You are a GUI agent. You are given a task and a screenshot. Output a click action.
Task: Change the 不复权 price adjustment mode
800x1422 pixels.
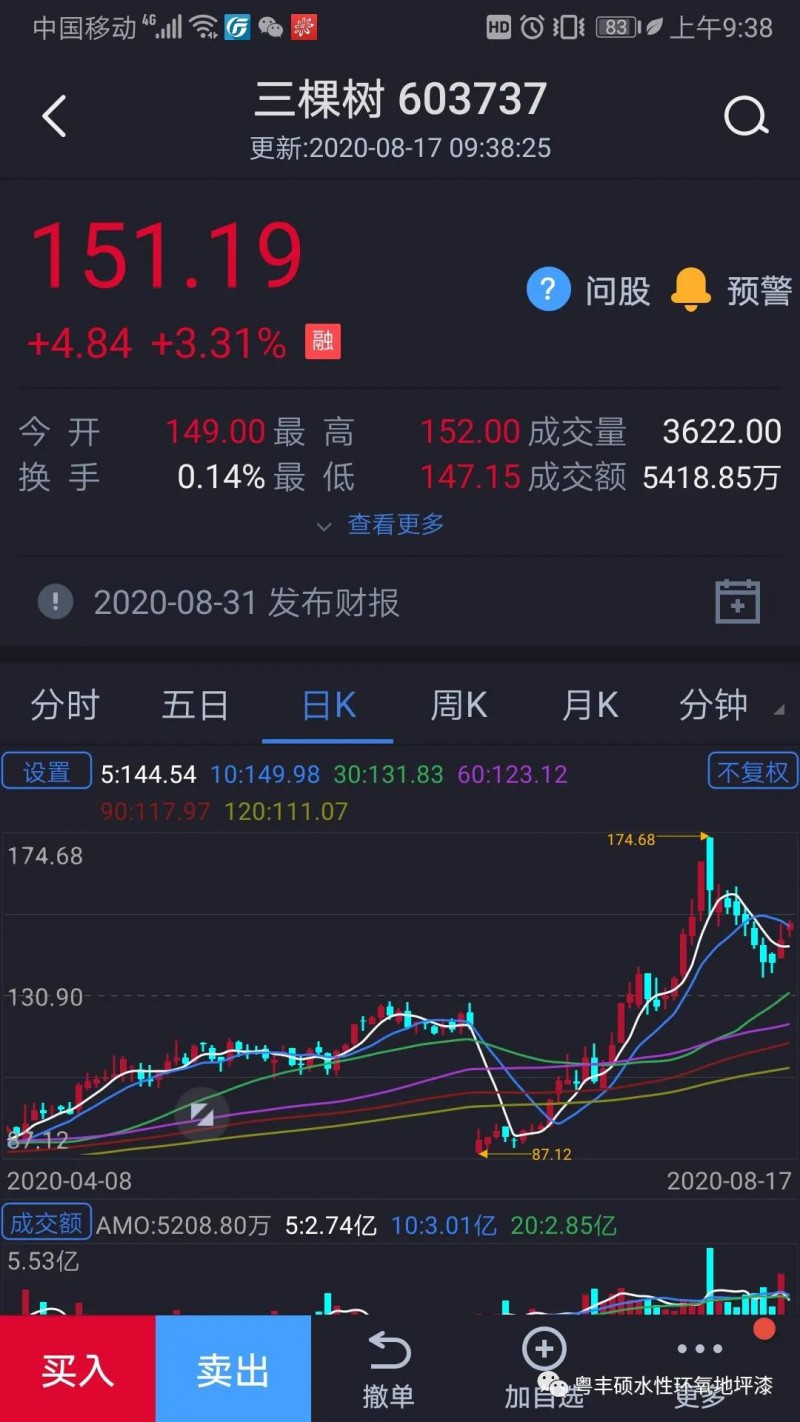point(752,772)
